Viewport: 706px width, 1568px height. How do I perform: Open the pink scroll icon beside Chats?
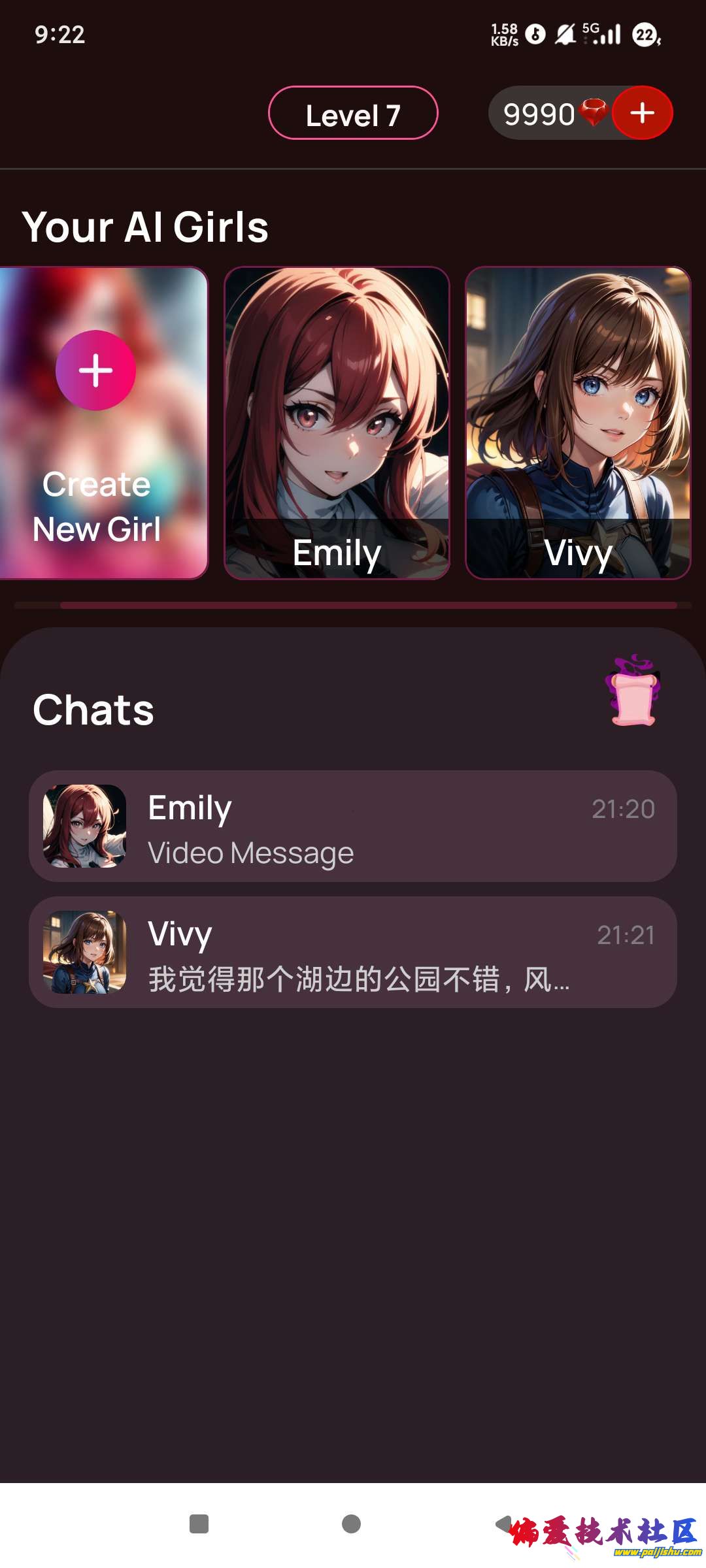coord(633,691)
